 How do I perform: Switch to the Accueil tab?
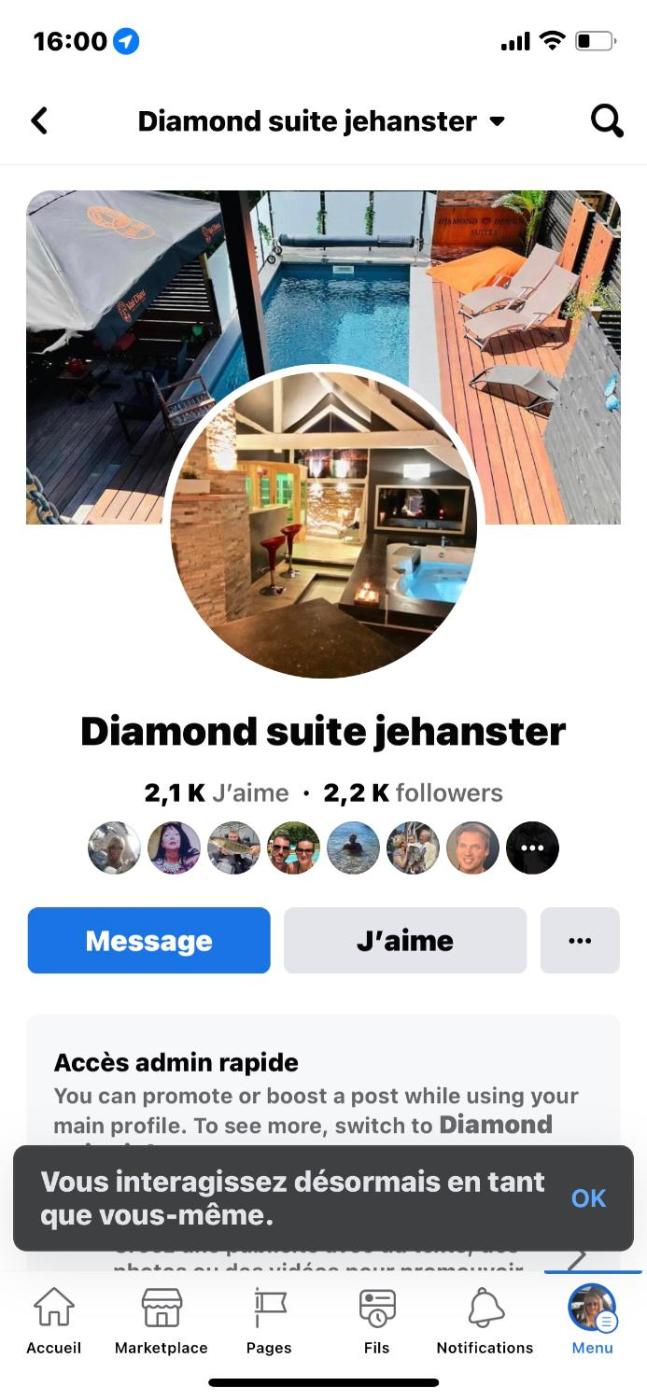(x=54, y=1320)
